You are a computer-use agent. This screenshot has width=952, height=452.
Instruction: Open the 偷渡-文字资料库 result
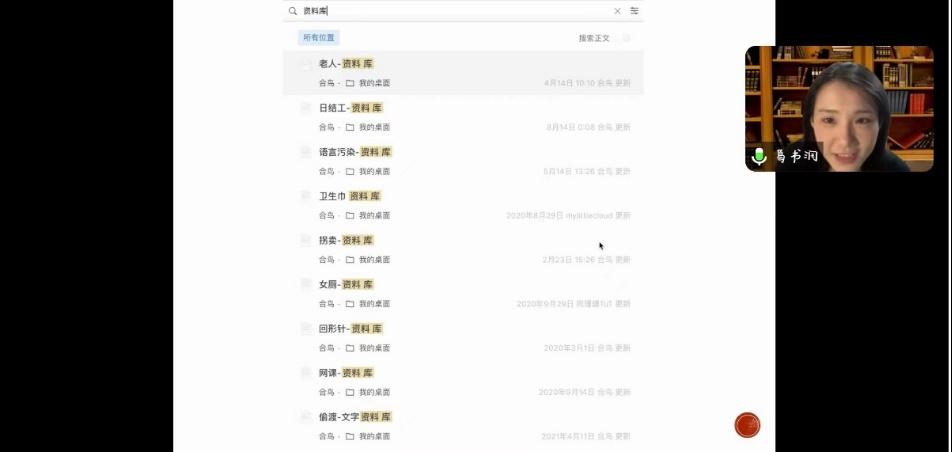355,416
